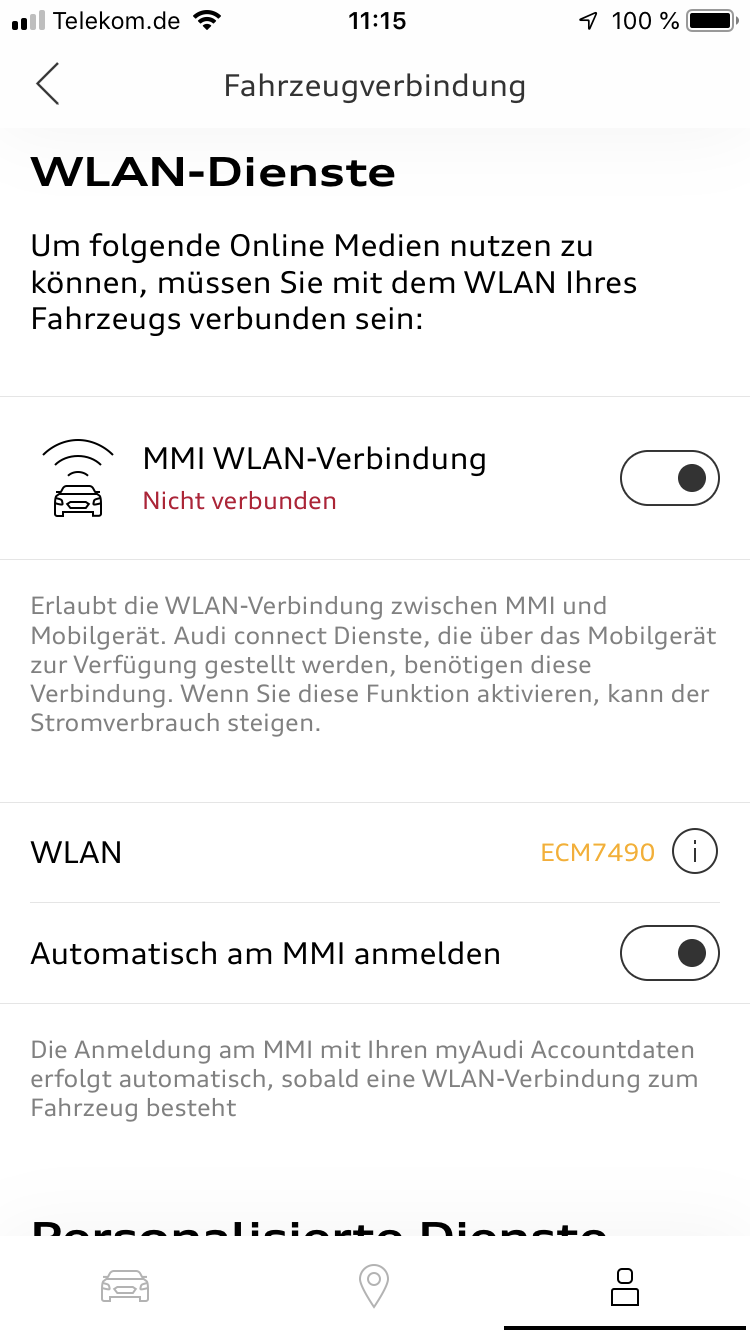This screenshot has height=1334, width=750.
Task: Turn off Automatisch am MMI anmelden
Action: click(670, 953)
